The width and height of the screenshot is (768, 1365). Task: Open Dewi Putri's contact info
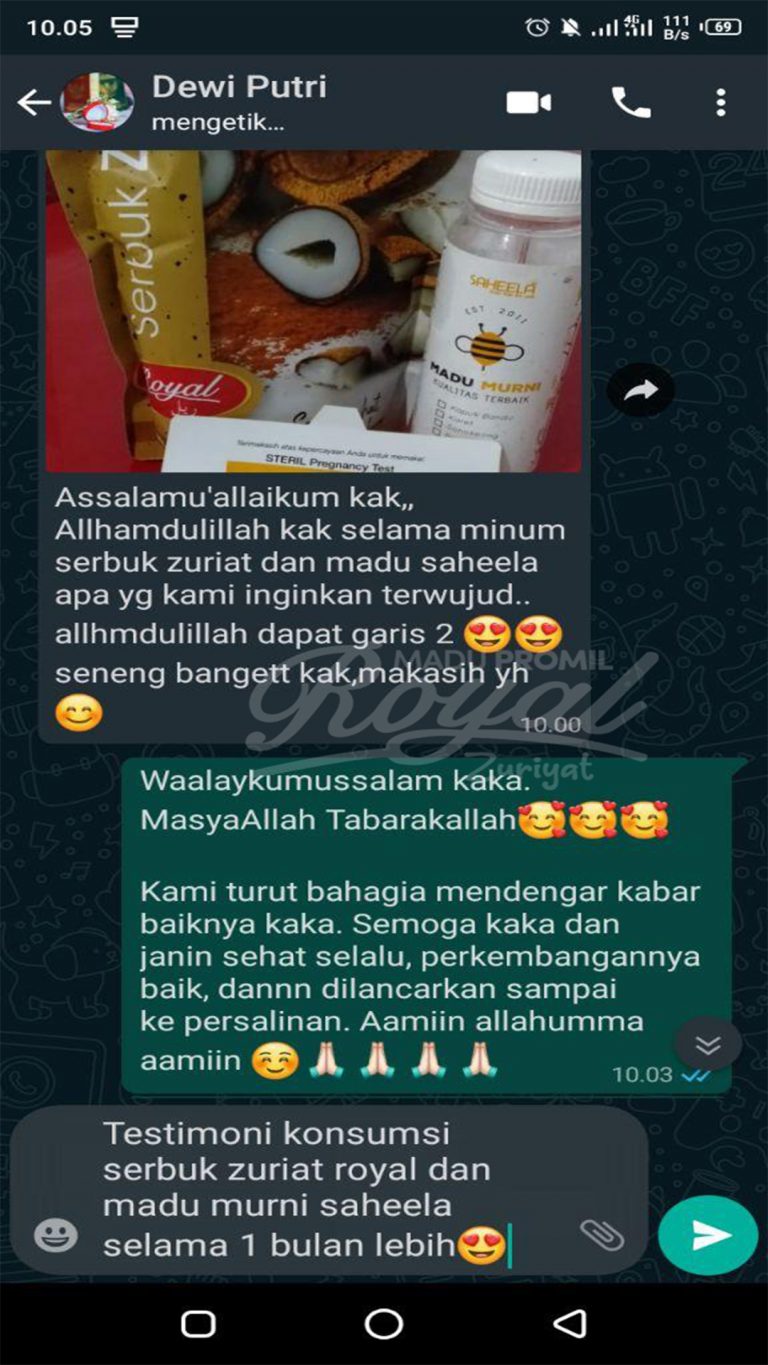240,102
